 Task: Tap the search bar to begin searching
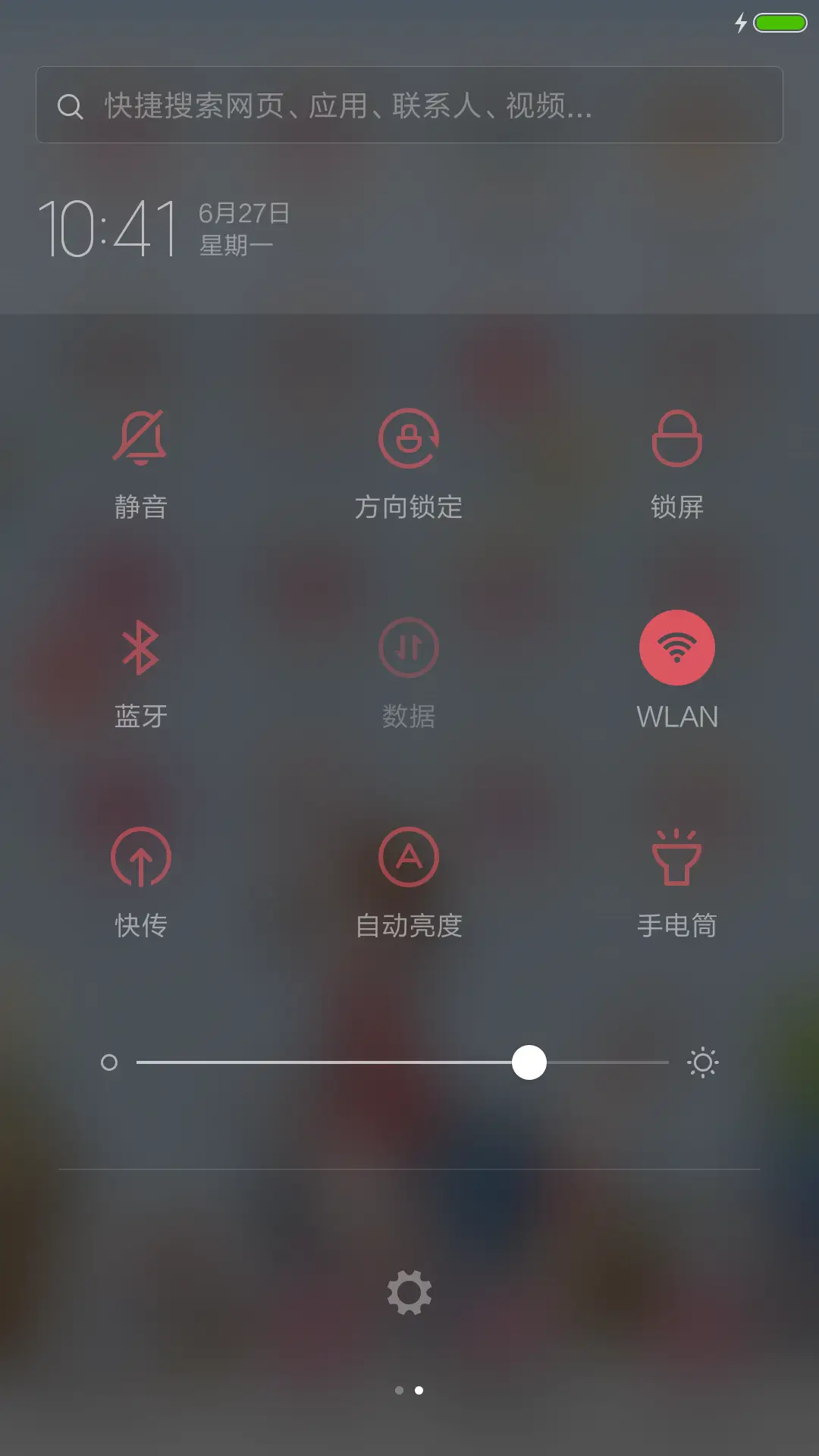pos(409,105)
